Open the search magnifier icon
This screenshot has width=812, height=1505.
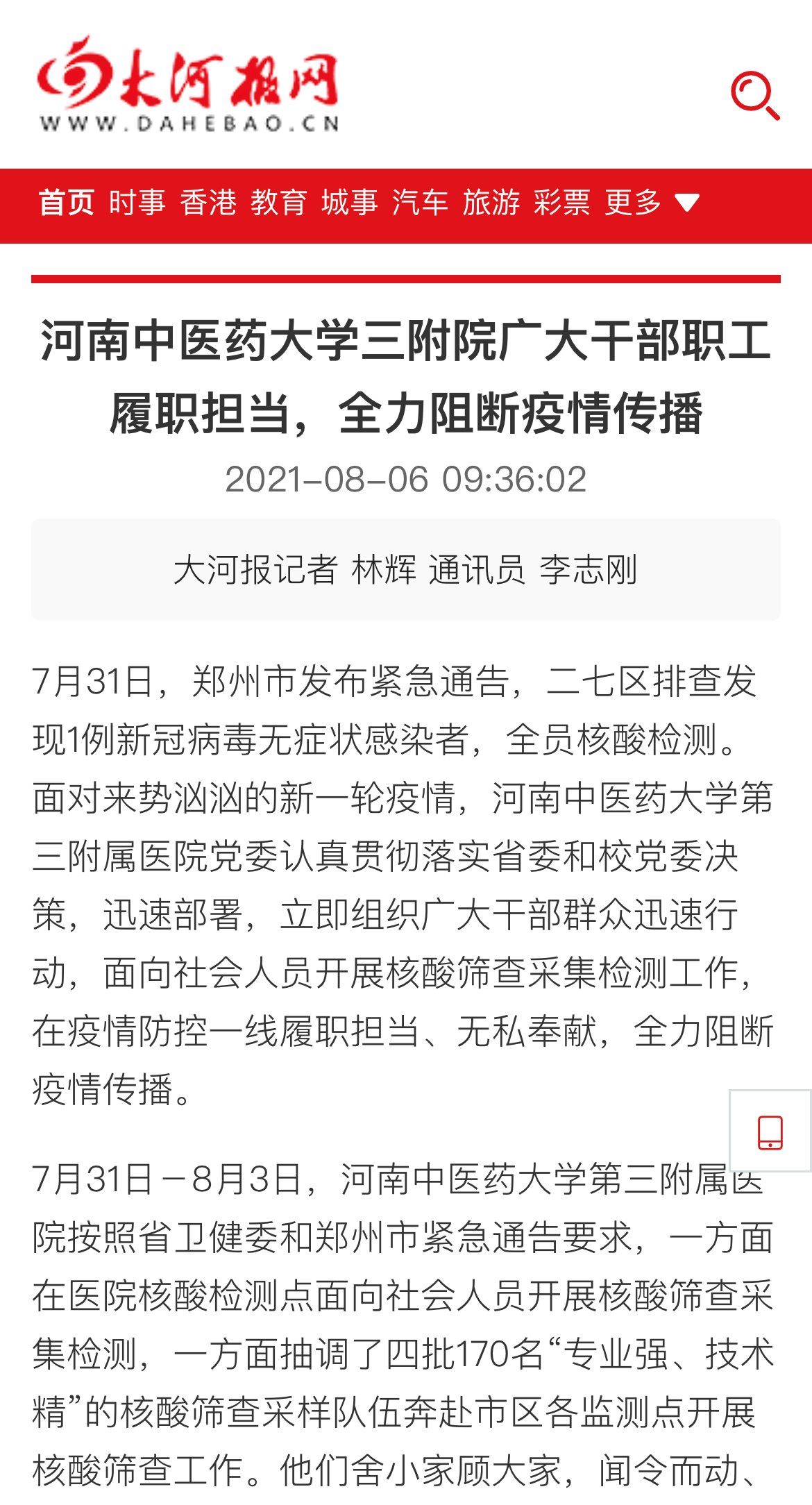click(754, 95)
